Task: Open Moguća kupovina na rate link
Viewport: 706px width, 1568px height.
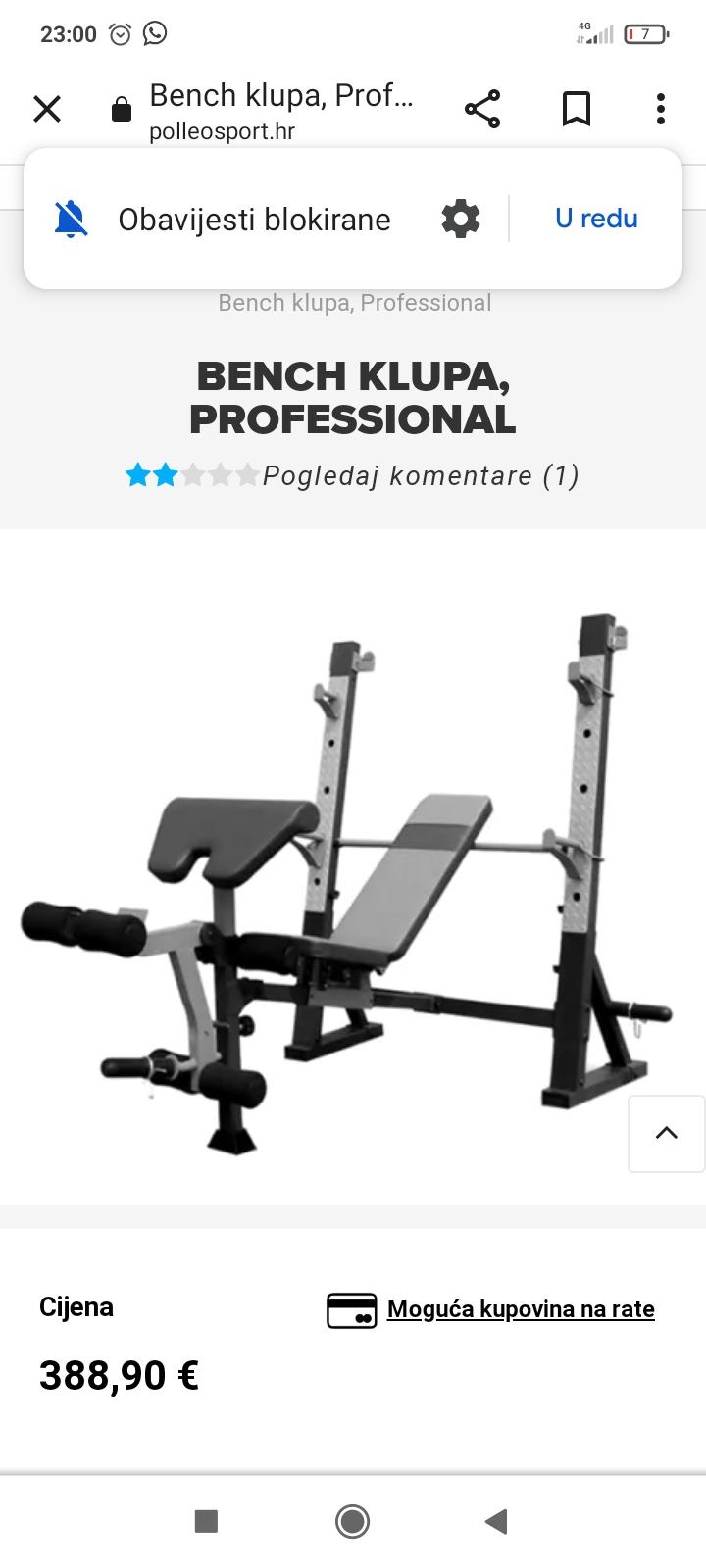Action: [x=520, y=1309]
